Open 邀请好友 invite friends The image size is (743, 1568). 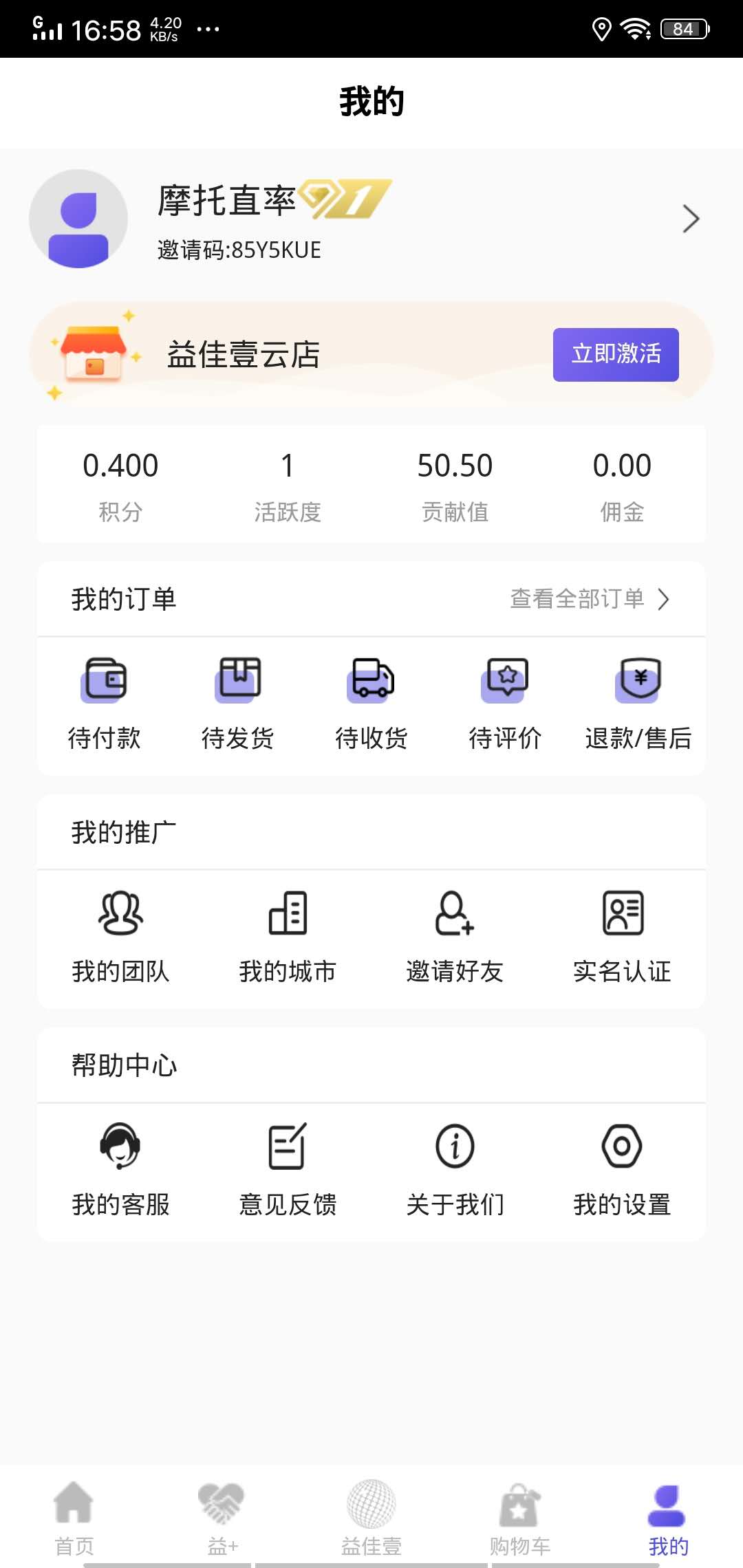pyautogui.click(x=455, y=935)
